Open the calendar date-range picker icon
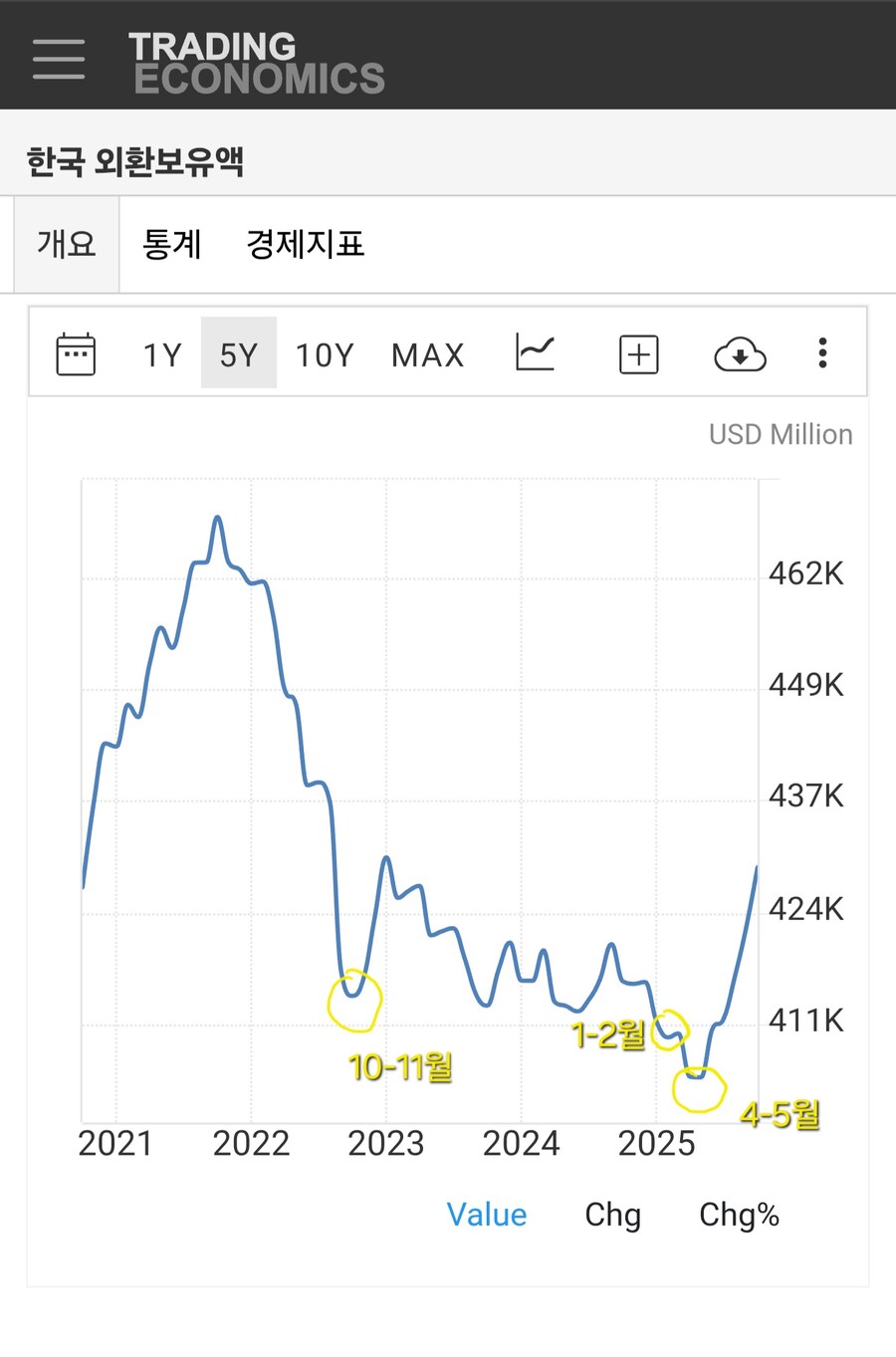Screen dimensions: 896x1357 coord(75,353)
